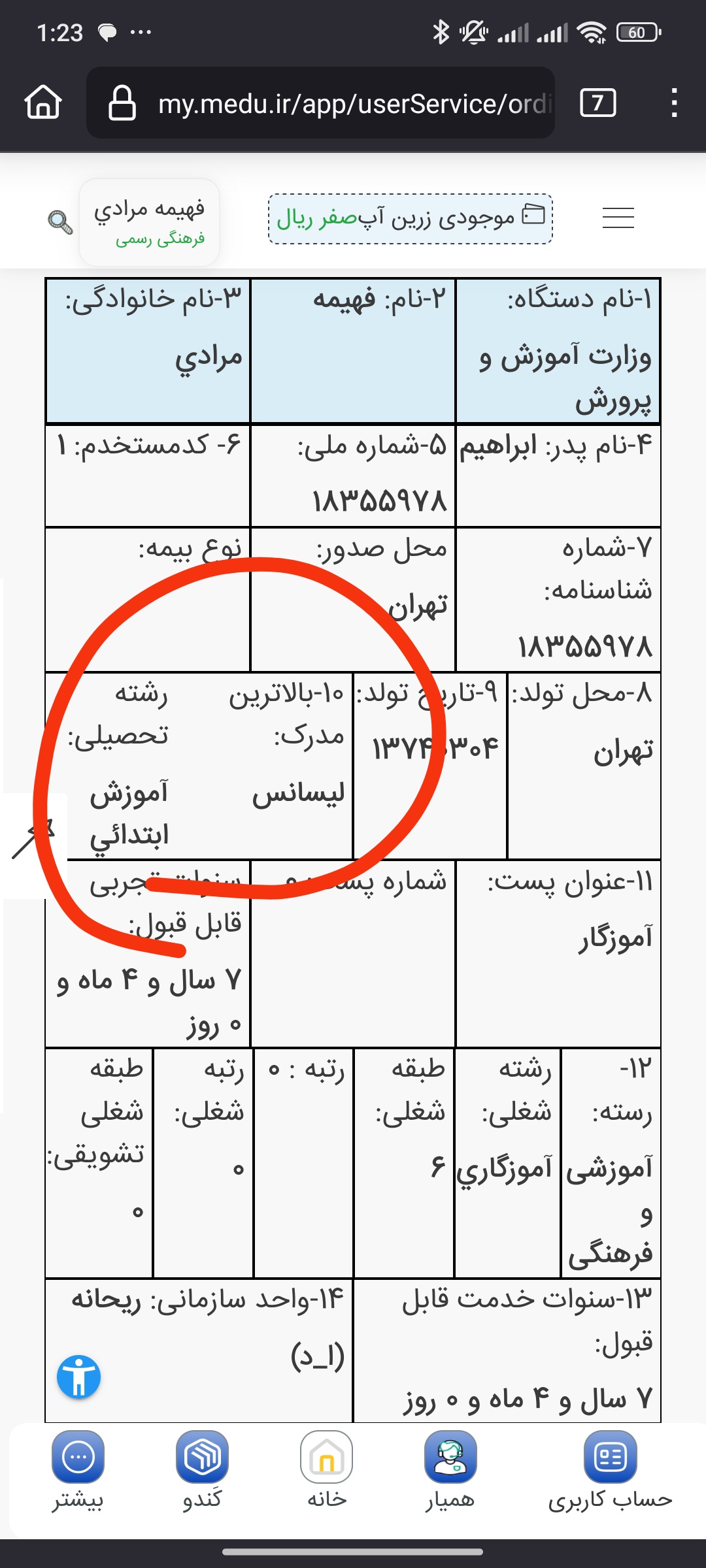Tap the magnifier search icon
706x1568 pixels.
tap(60, 222)
